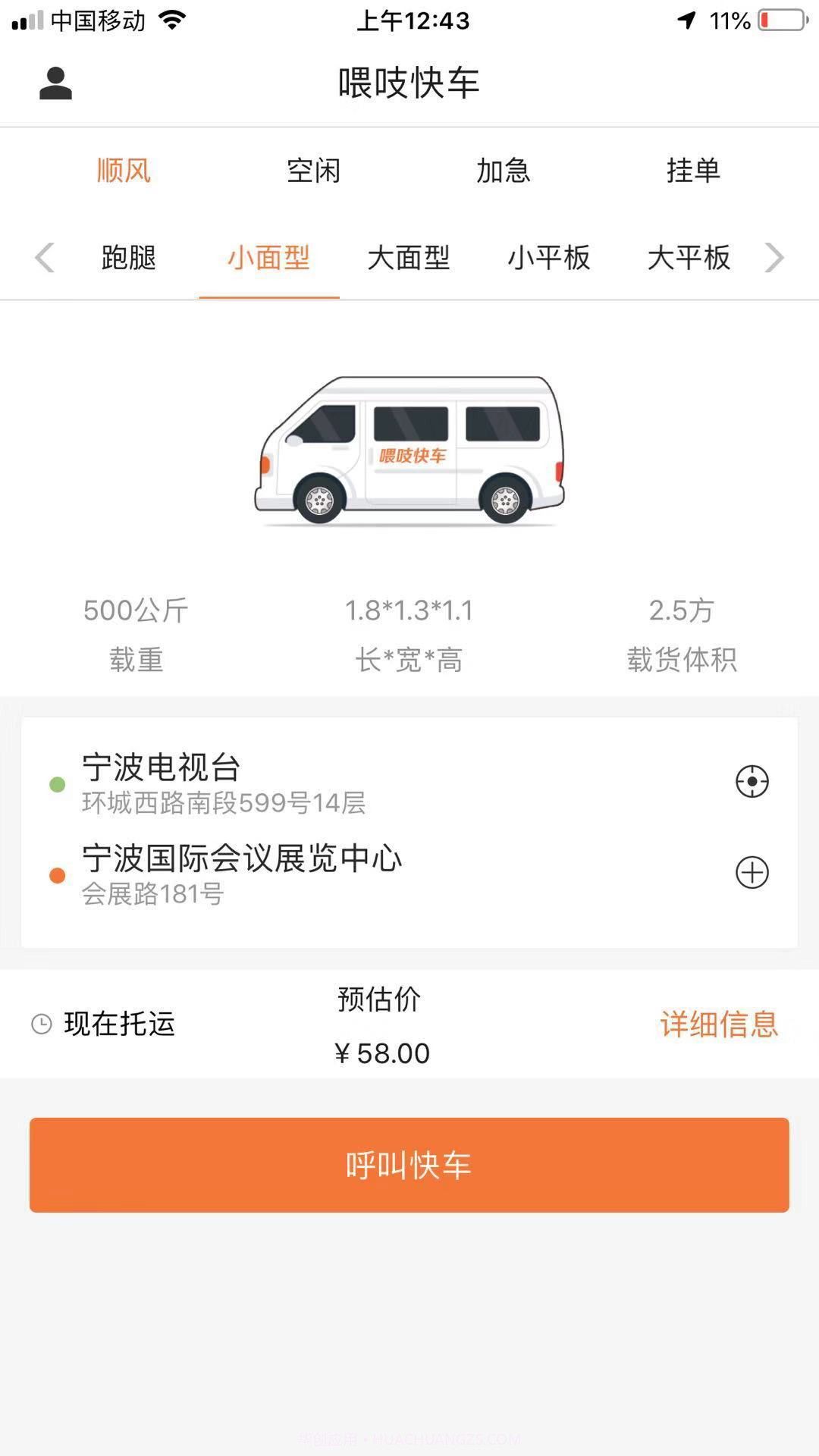Select the 挂单 tab
This screenshot has width=819, height=1456.
tap(693, 171)
